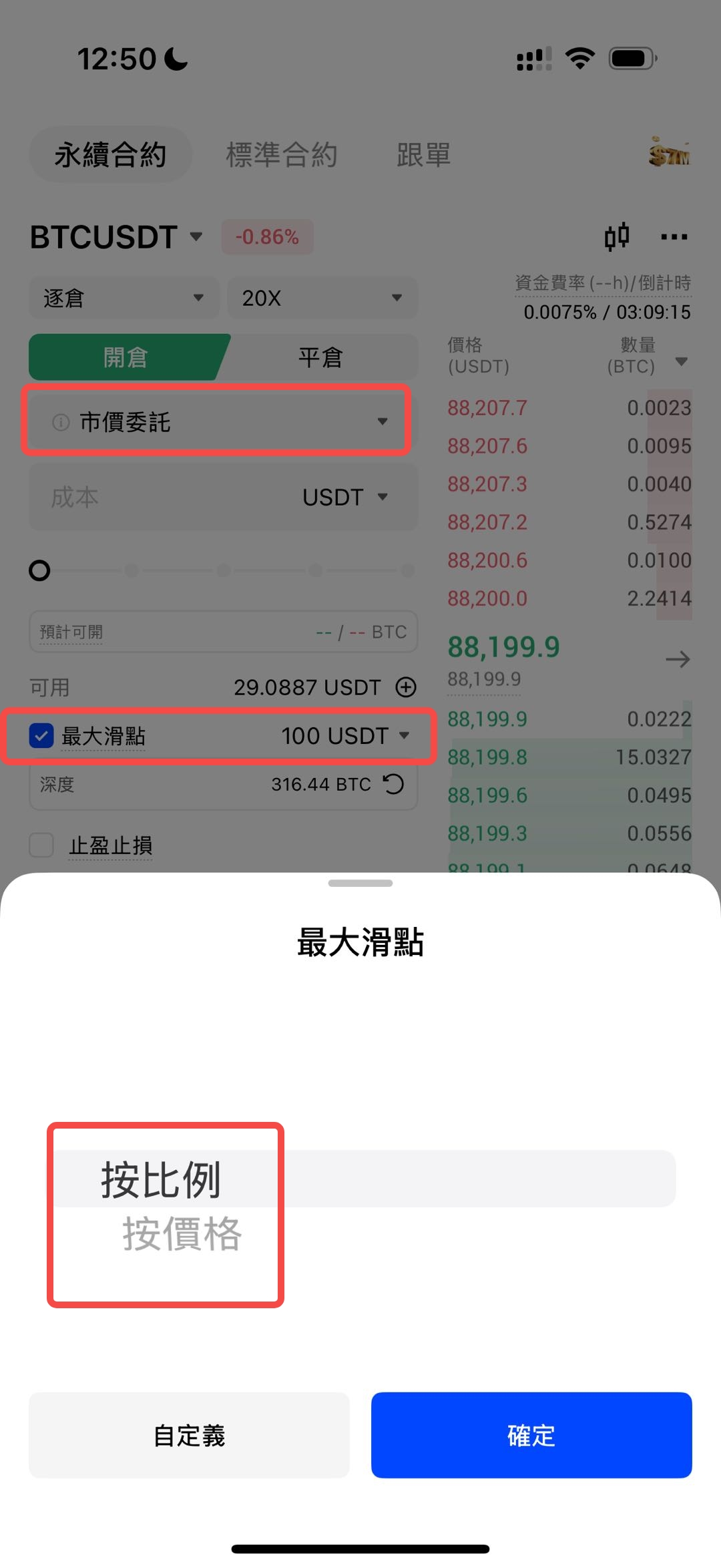This screenshot has width=721, height=1568.
Task: Click the plus icon to deposit funds
Action: [406, 687]
